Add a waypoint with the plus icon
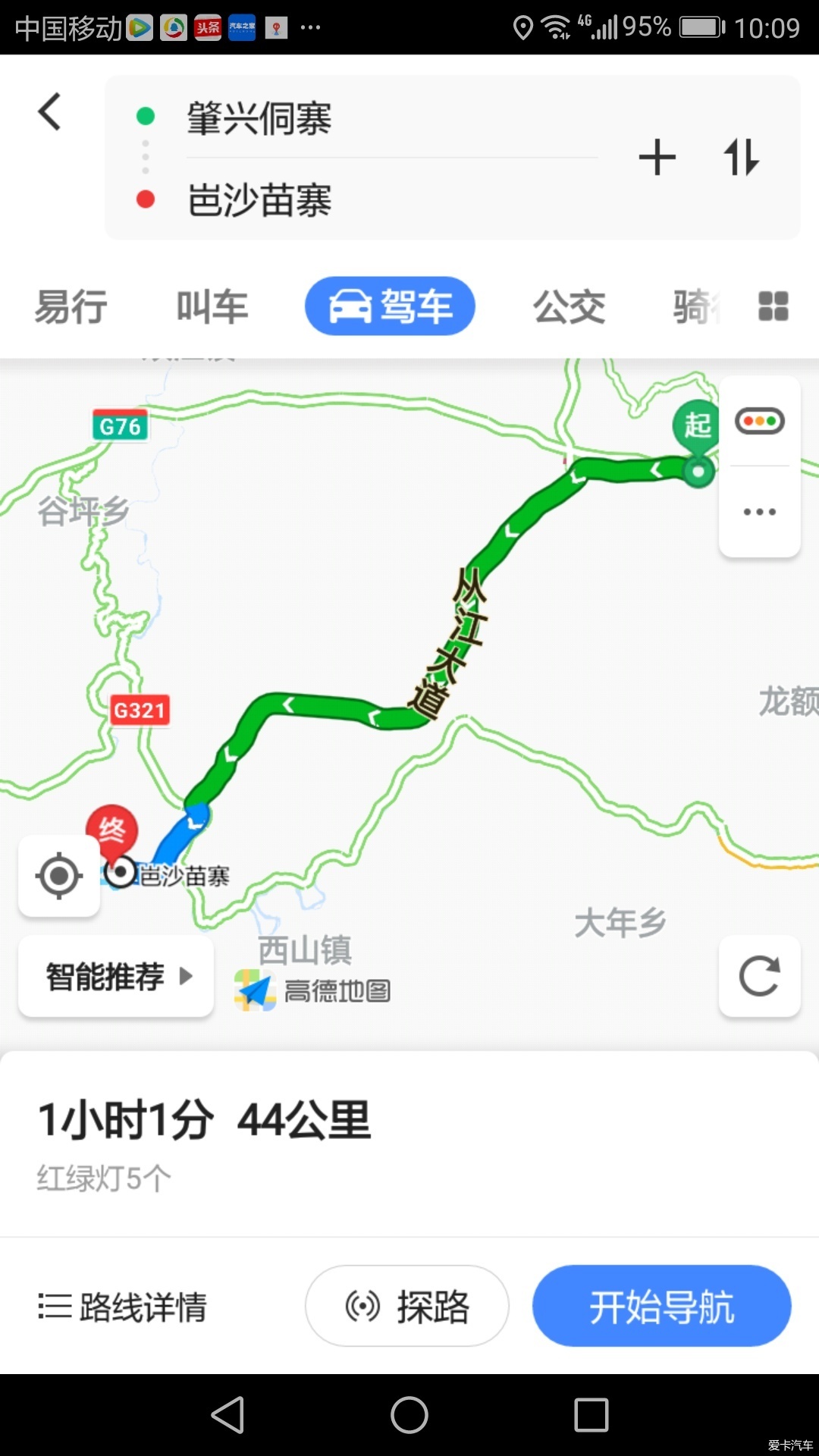819x1456 pixels. 657,158
